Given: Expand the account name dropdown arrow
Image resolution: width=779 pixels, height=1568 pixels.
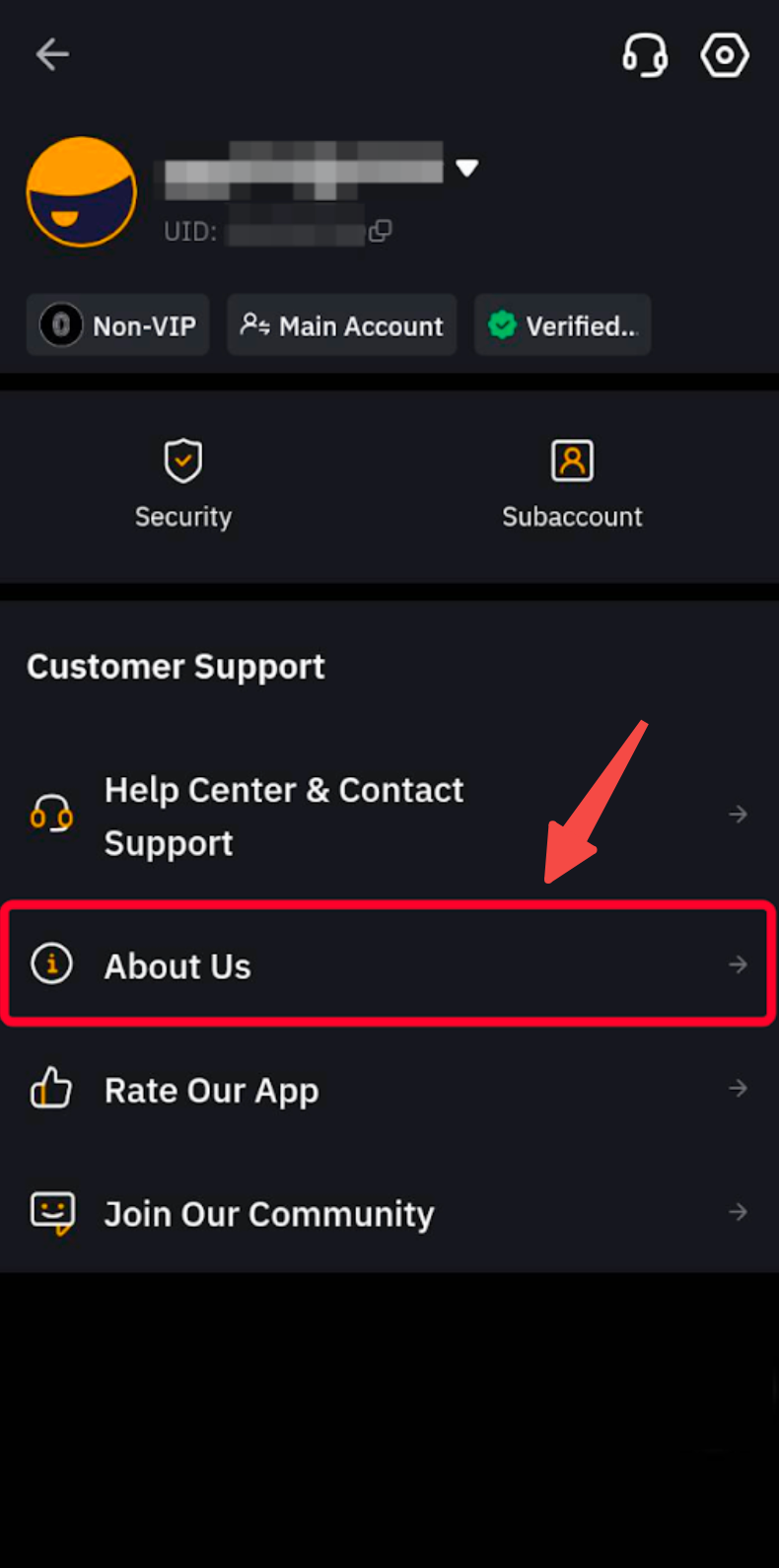Looking at the screenshot, I should point(467,168).
